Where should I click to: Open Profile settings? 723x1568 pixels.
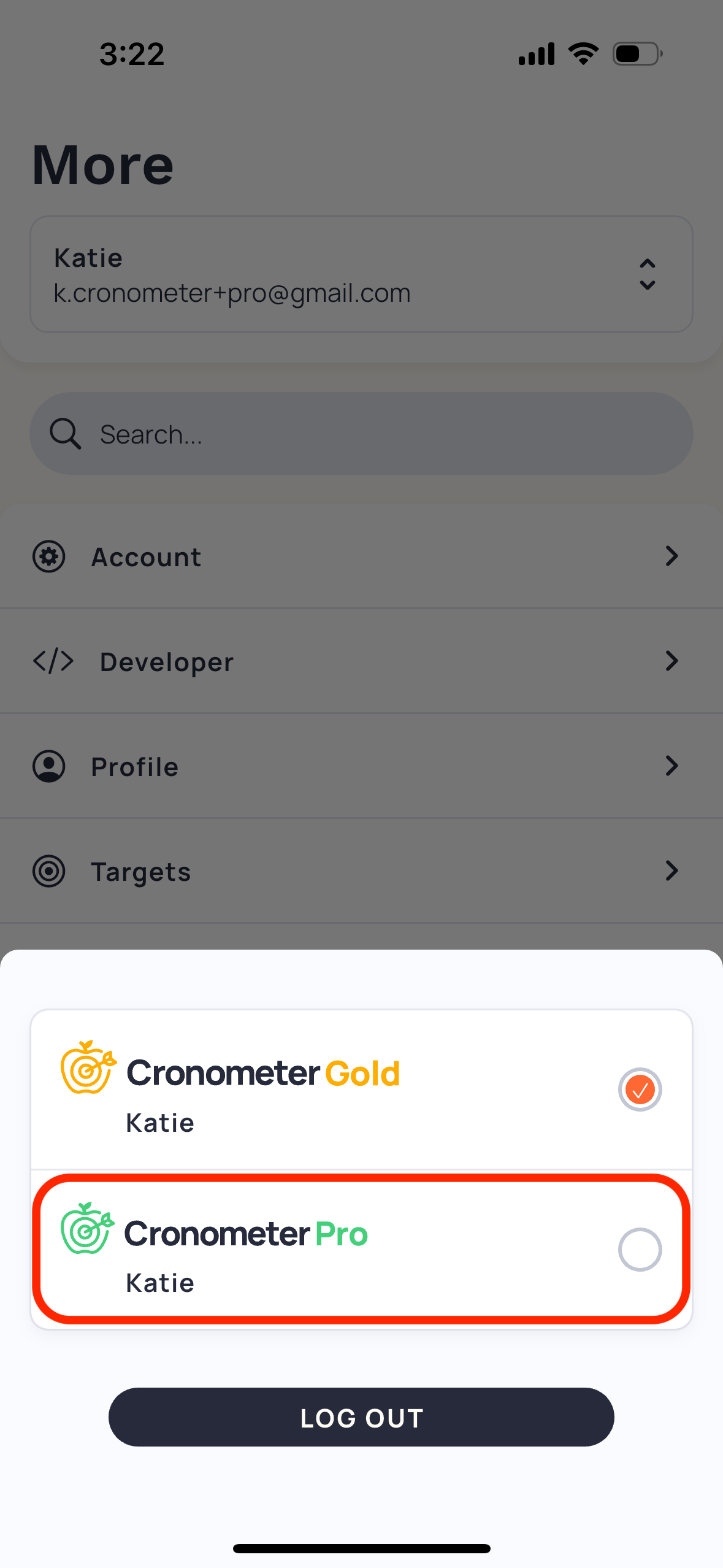tap(361, 766)
